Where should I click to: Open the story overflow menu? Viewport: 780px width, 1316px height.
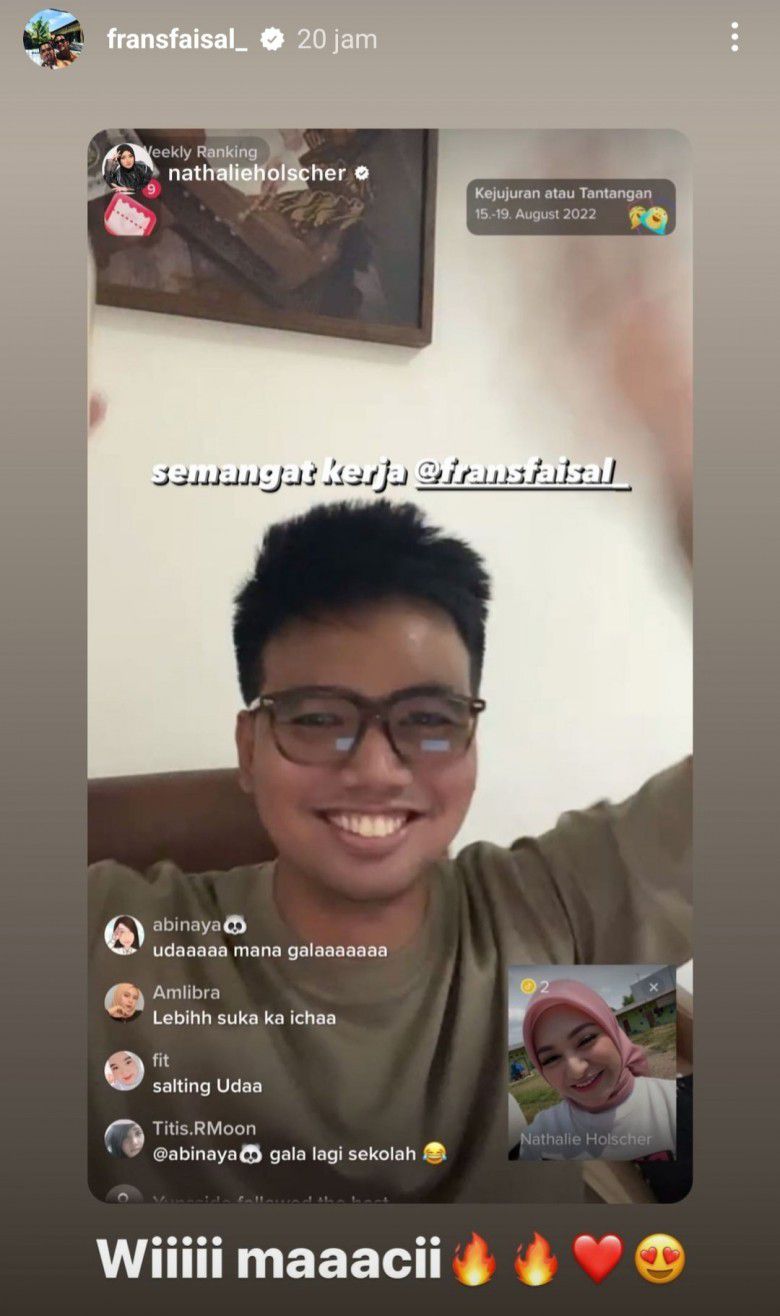(734, 38)
